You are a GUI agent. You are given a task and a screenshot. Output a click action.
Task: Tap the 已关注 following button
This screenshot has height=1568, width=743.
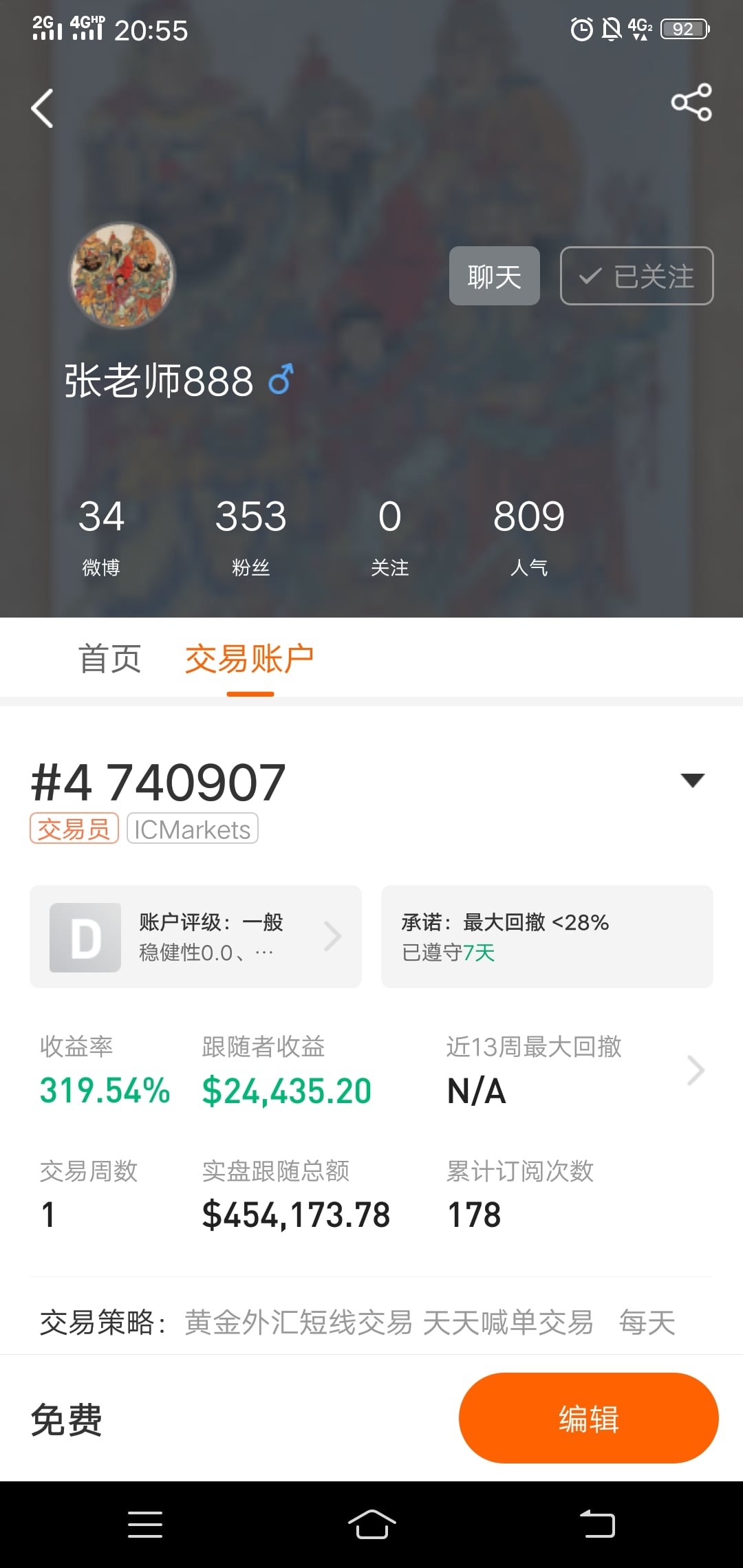(636, 276)
